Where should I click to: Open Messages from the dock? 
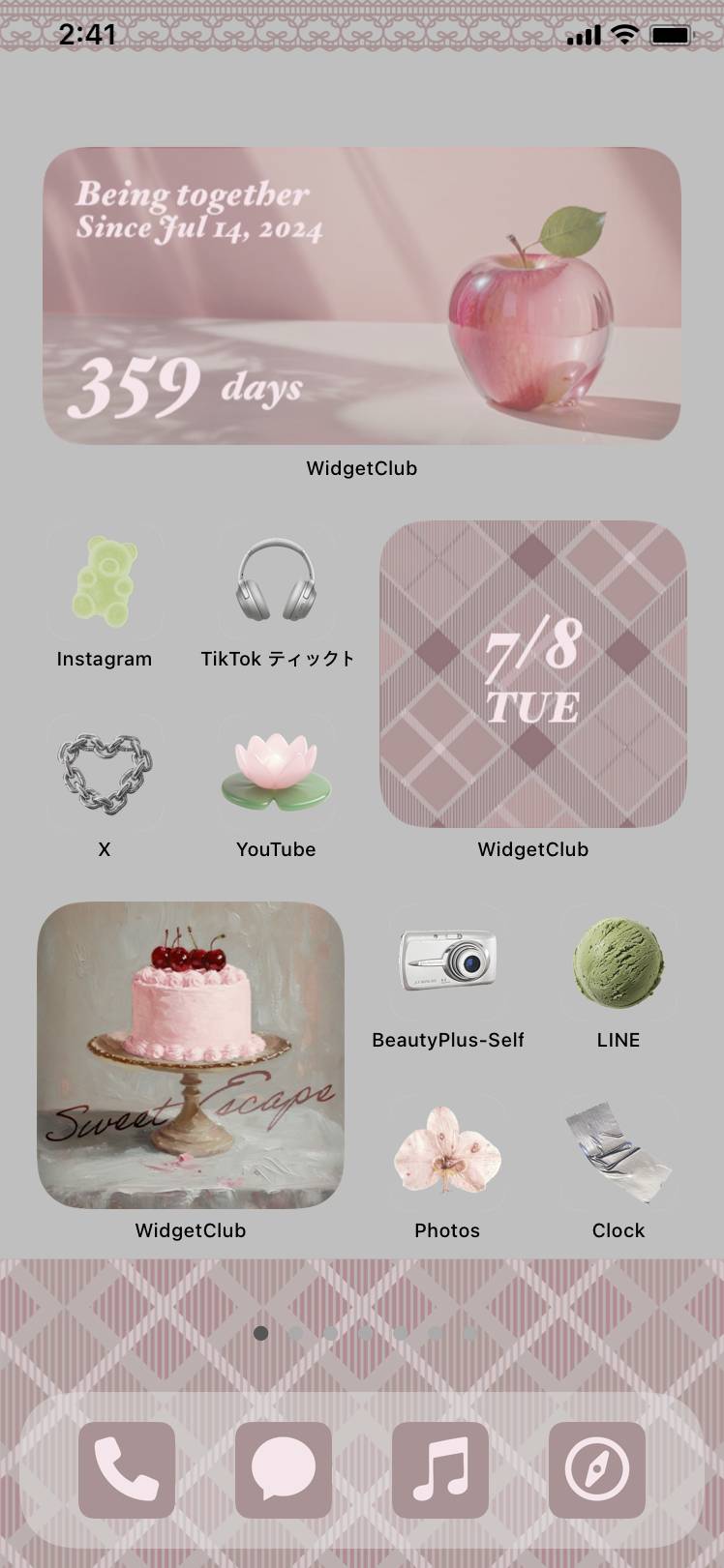click(284, 1469)
